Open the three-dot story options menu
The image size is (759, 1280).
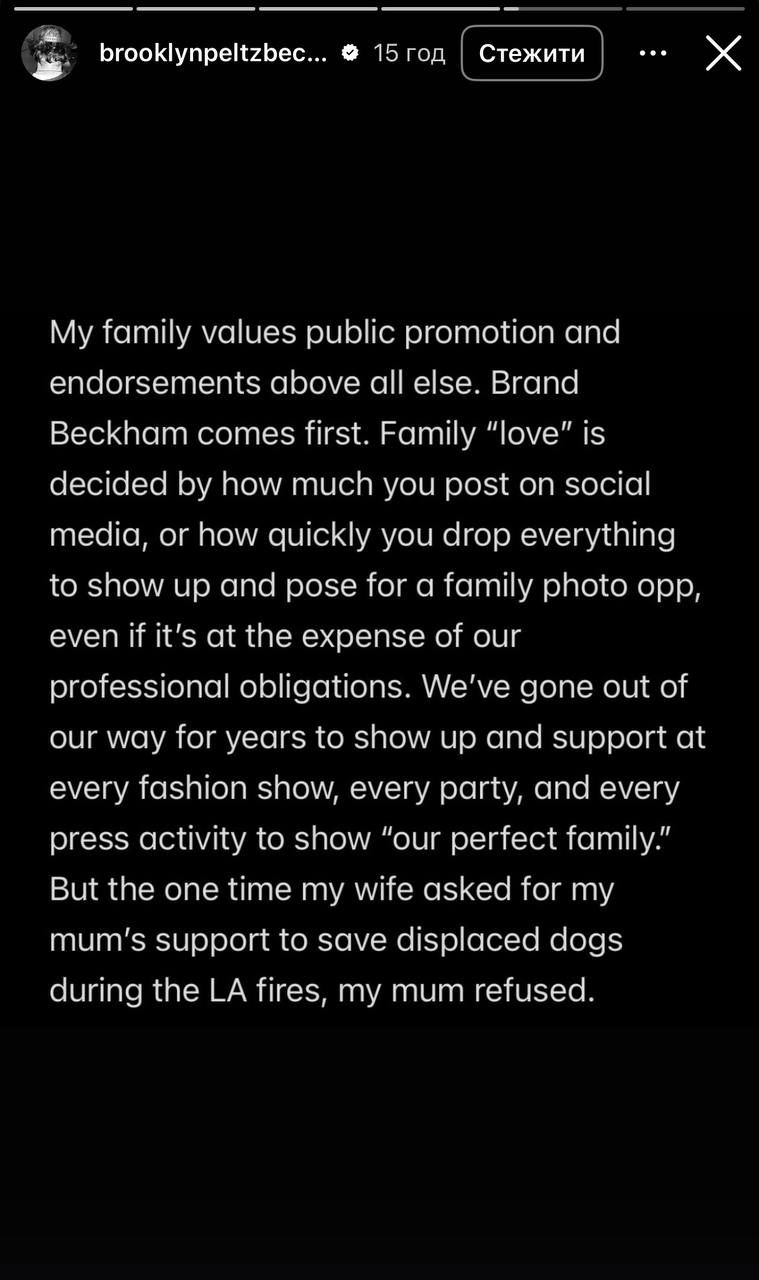pos(652,53)
